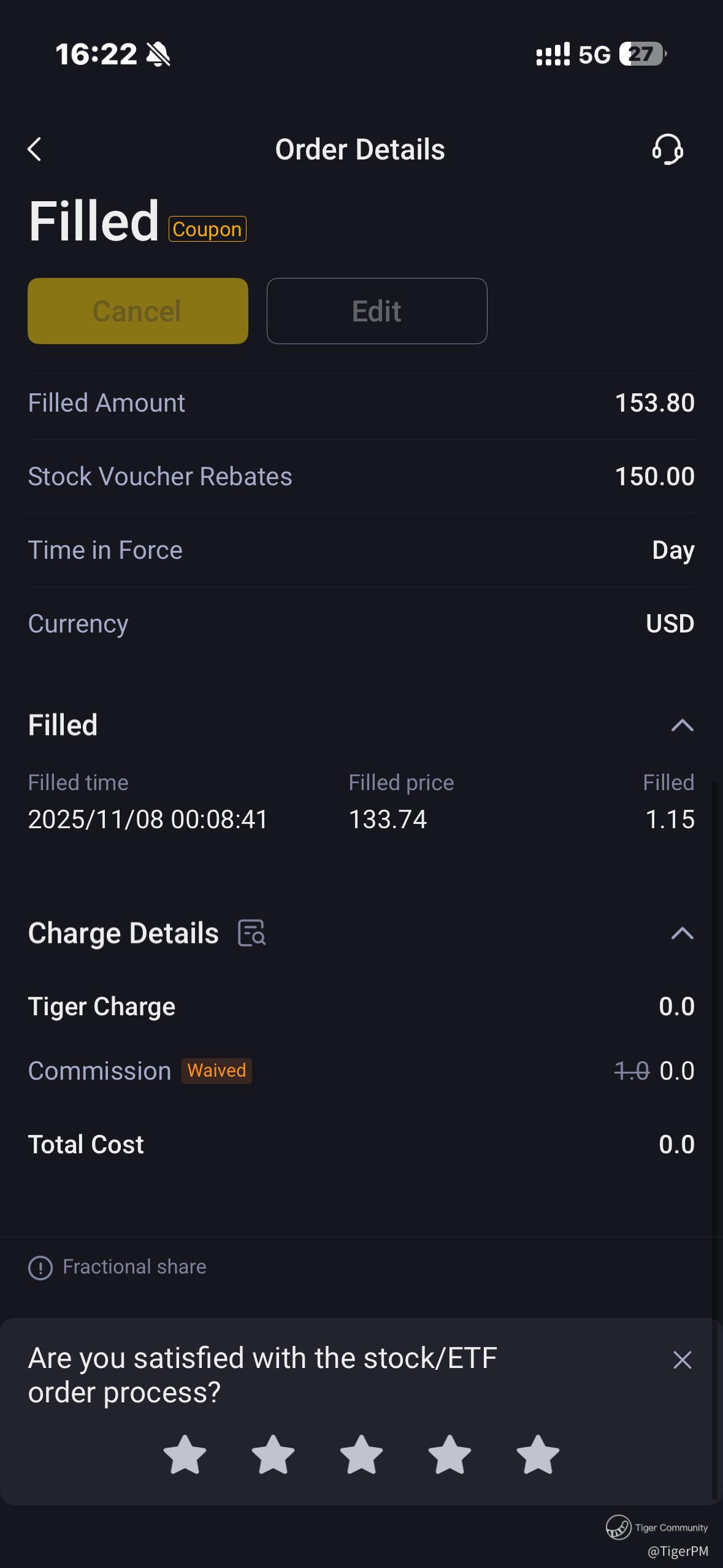Collapse the Filled section
The height and width of the screenshot is (1568, 723).
pos(682,726)
